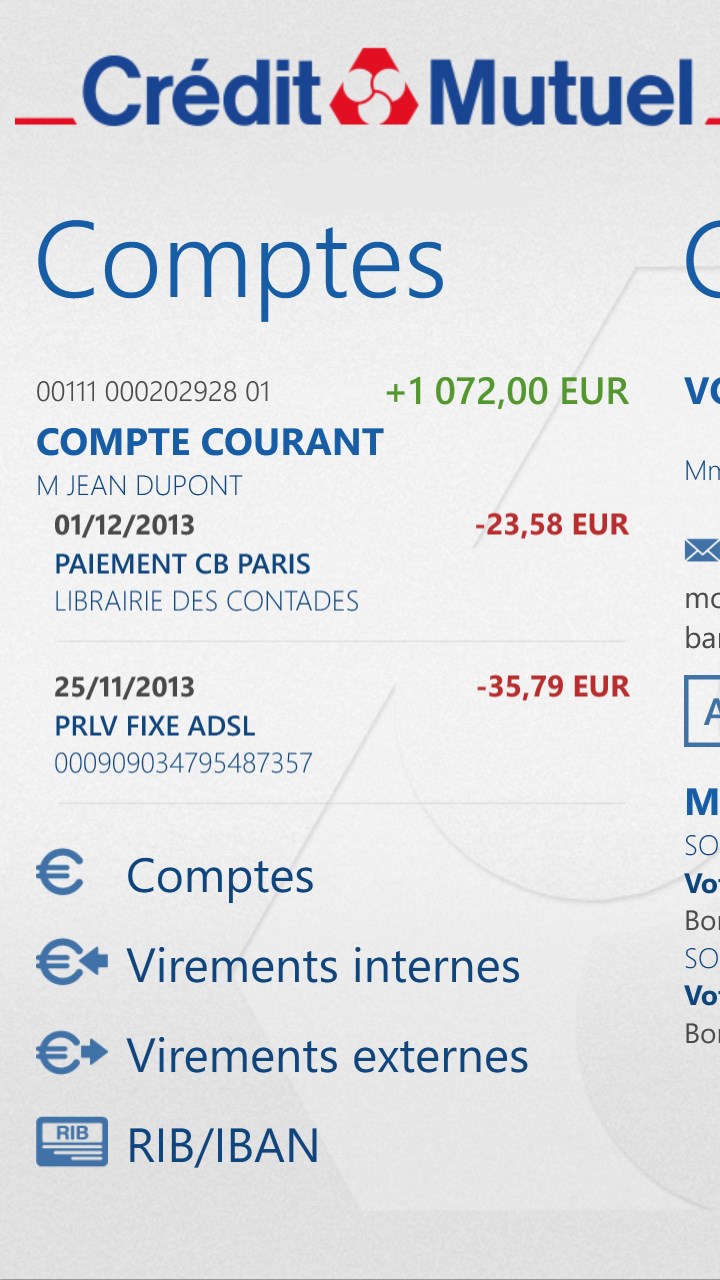
Task: Select Virements externes
Action: point(326,1056)
